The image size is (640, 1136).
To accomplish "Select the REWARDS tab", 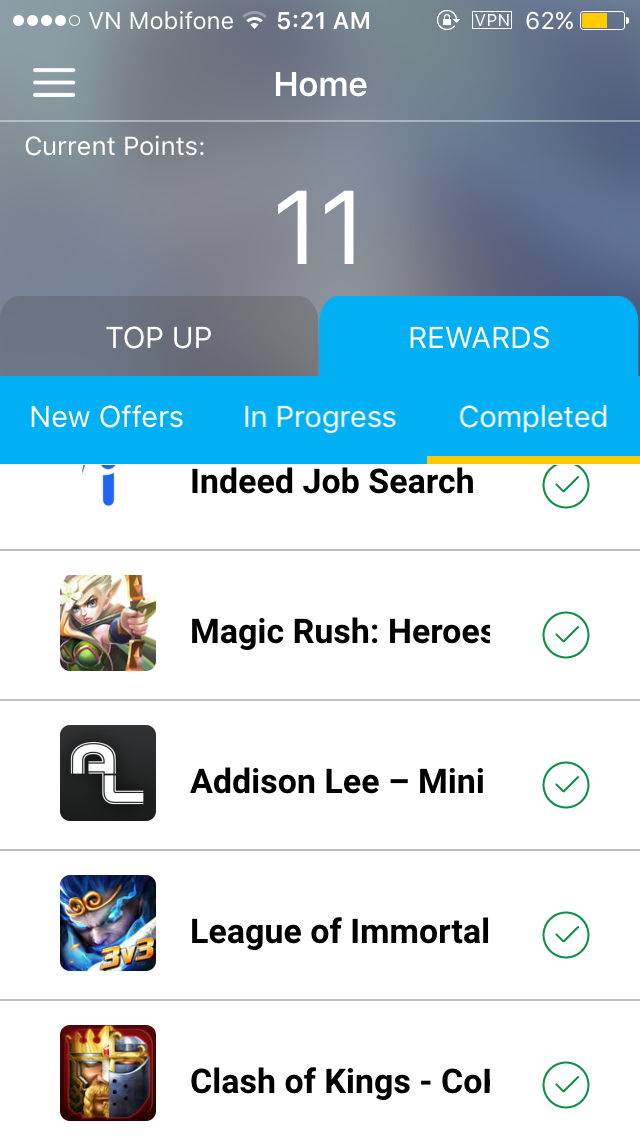I will pyautogui.click(x=479, y=337).
